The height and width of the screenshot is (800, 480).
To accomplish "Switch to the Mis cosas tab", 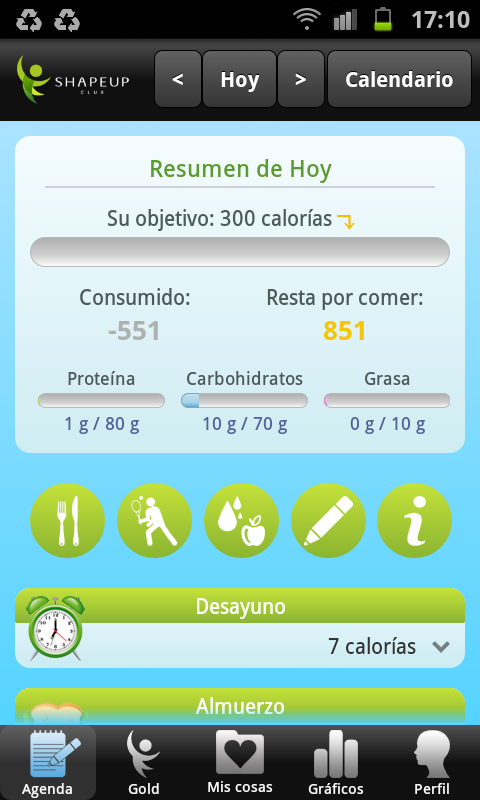I will (240, 762).
